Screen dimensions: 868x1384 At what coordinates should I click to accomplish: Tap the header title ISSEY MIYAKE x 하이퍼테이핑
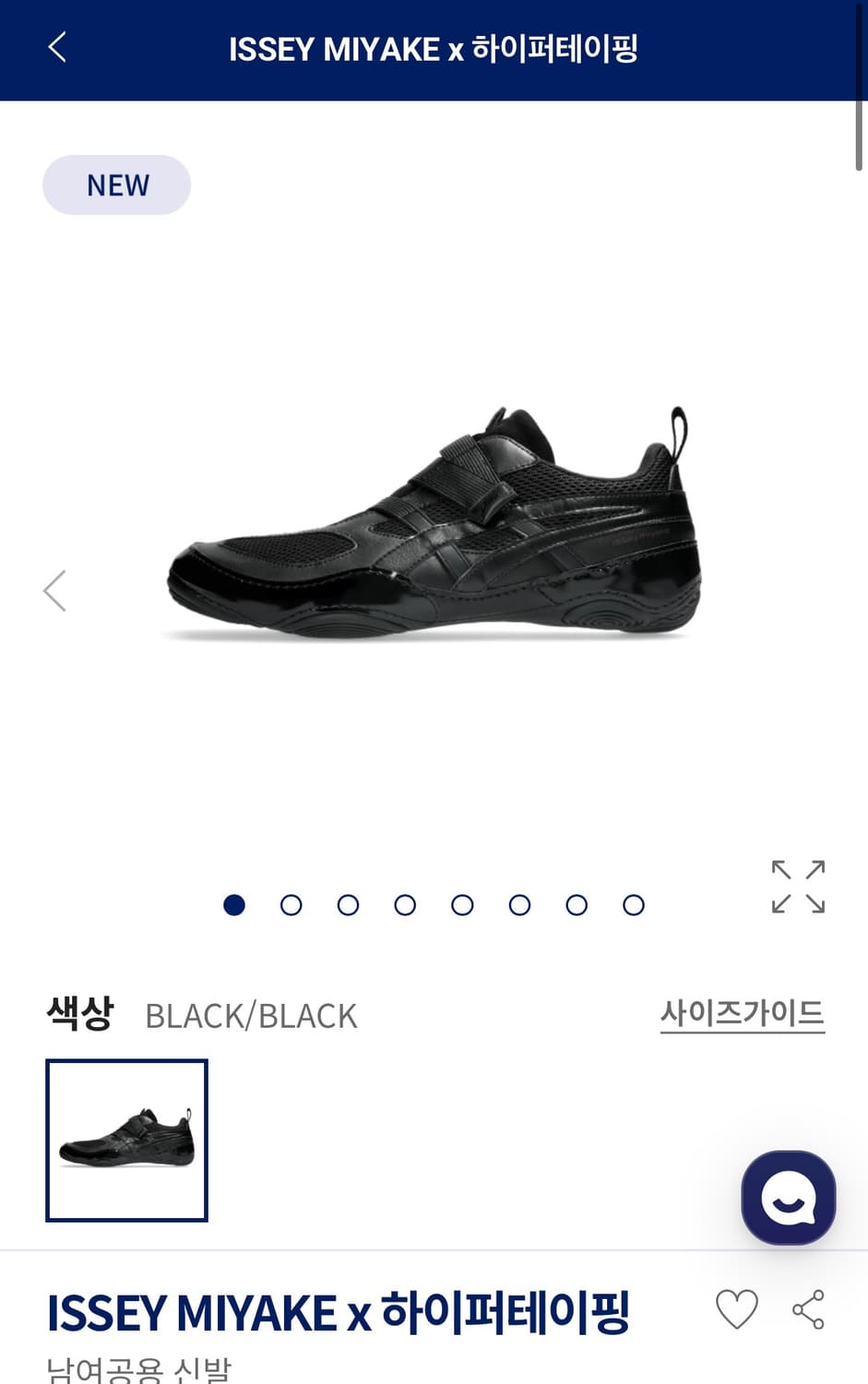[x=434, y=49]
